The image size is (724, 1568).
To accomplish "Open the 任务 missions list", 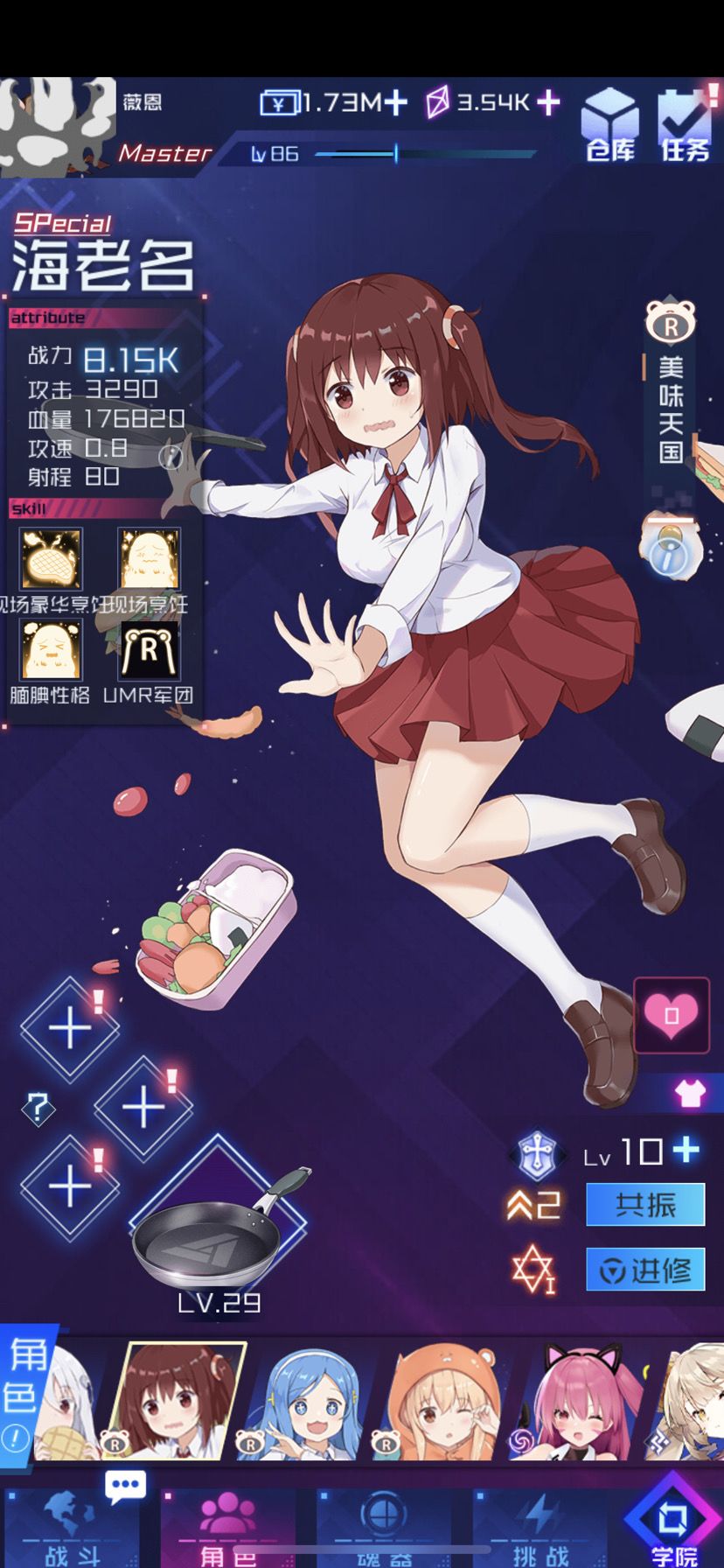I will (686, 124).
